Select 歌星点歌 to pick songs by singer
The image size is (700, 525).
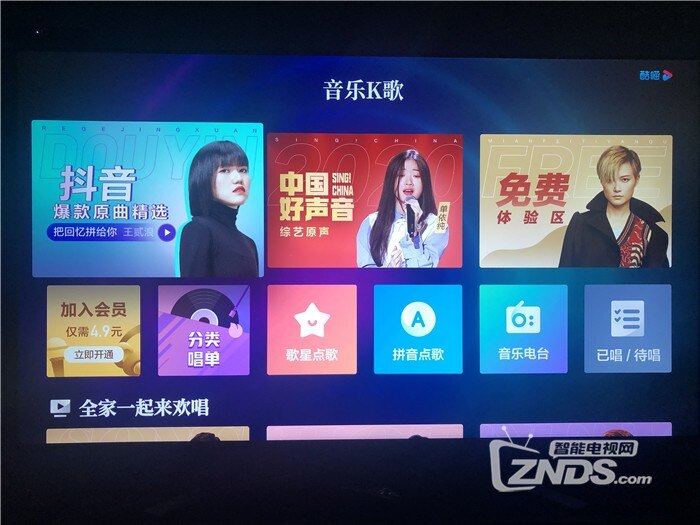coord(311,330)
